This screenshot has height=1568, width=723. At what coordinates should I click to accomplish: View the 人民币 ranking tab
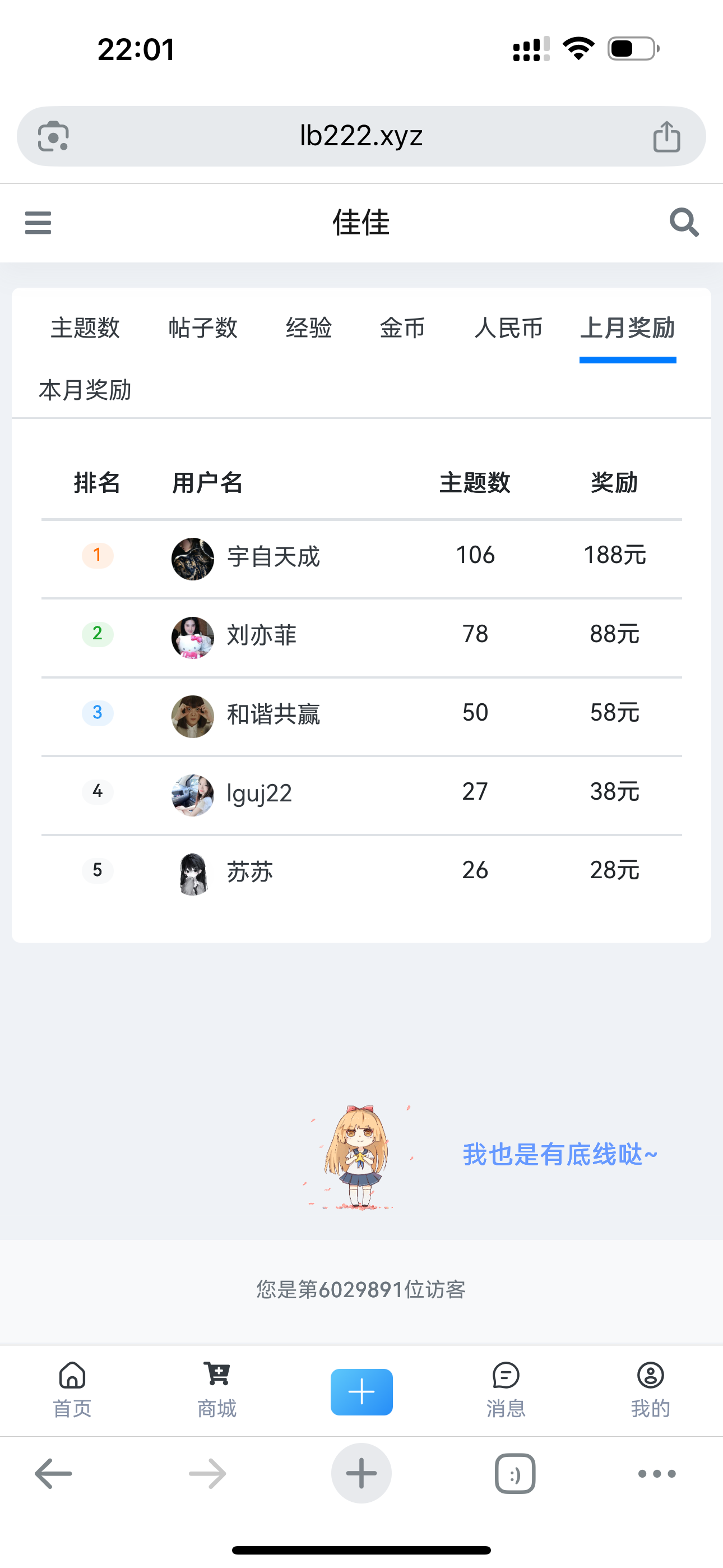508,328
